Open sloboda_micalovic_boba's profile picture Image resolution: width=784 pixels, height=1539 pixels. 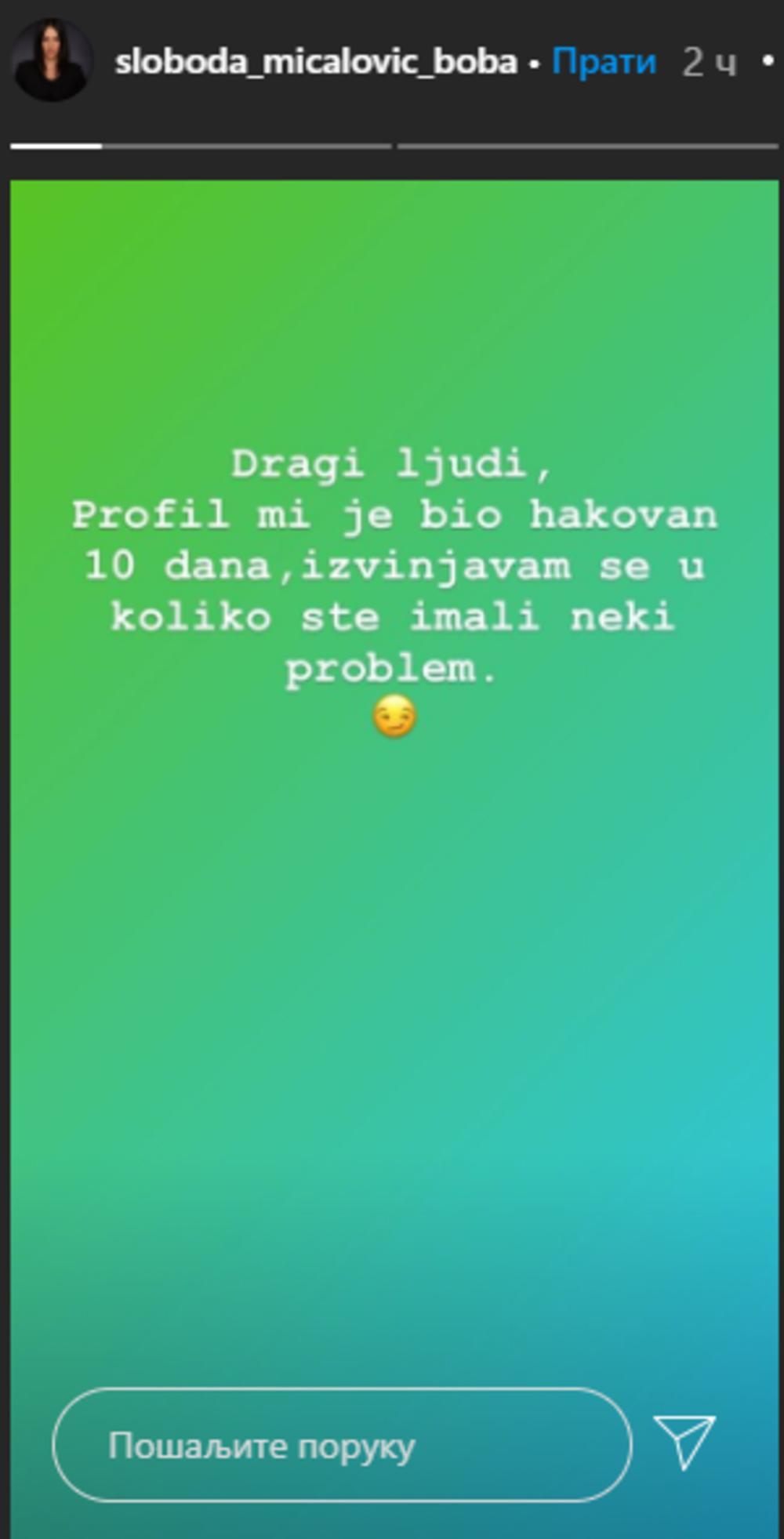tap(52, 60)
